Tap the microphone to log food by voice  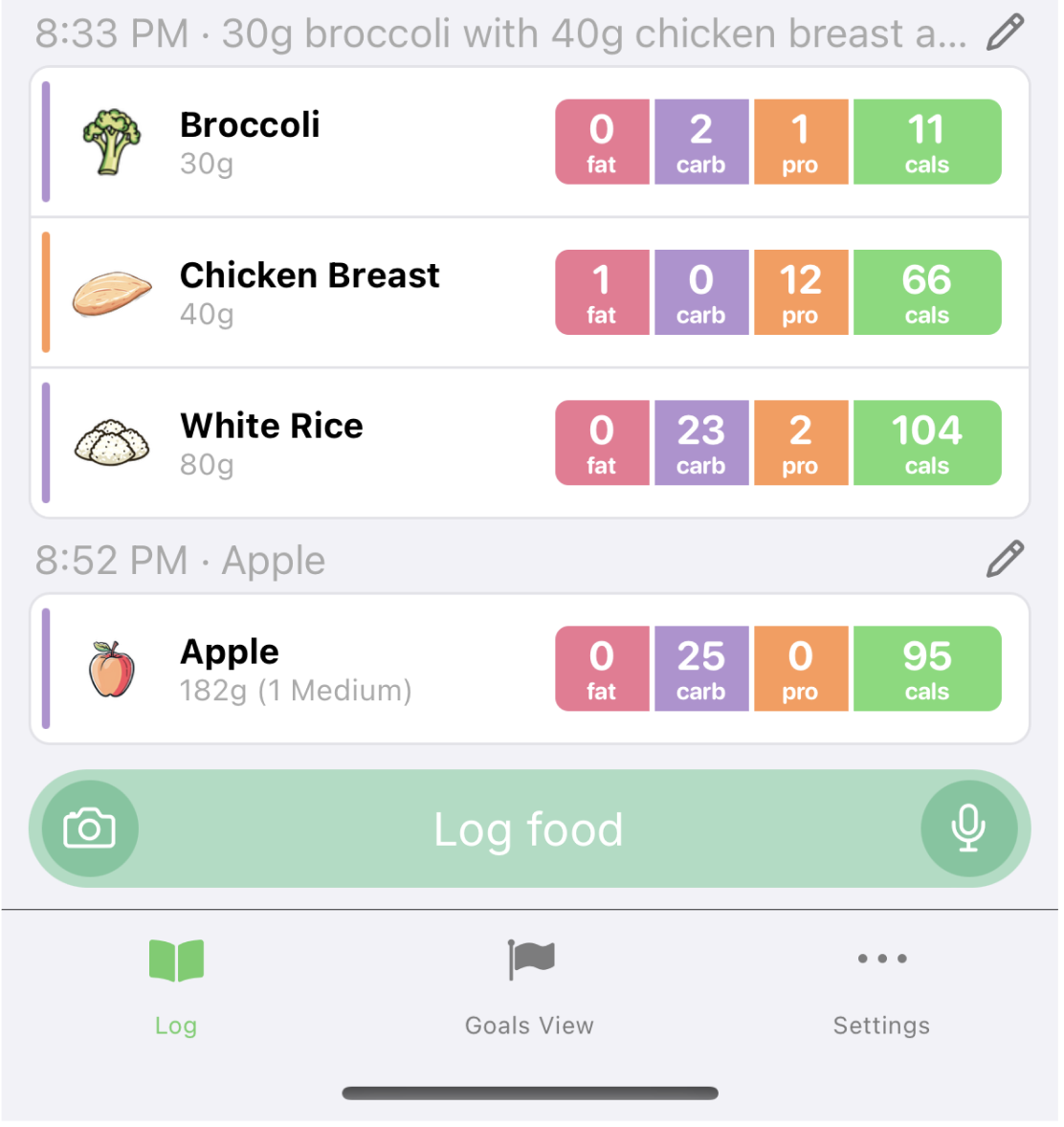point(970,829)
